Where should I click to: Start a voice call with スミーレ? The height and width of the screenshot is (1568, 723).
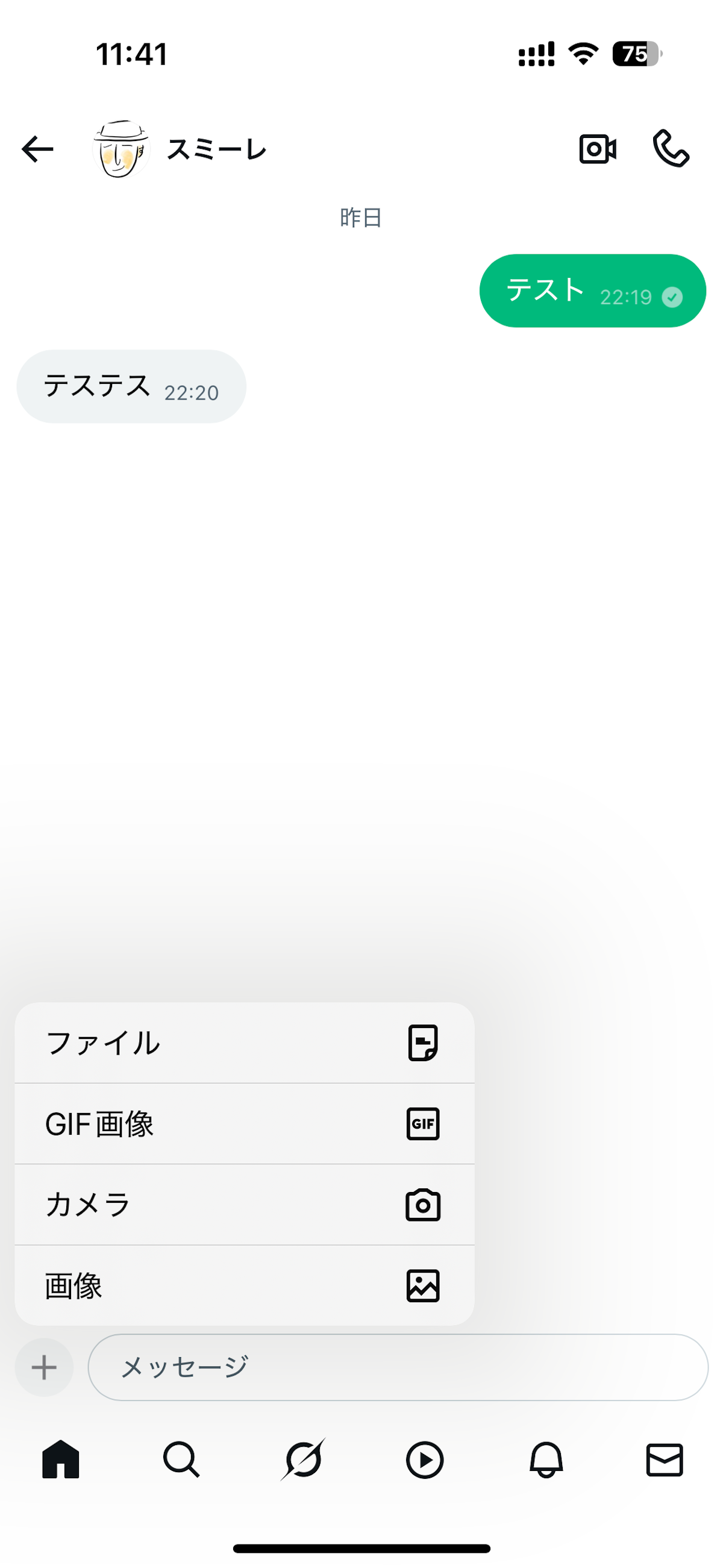[671, 149]
